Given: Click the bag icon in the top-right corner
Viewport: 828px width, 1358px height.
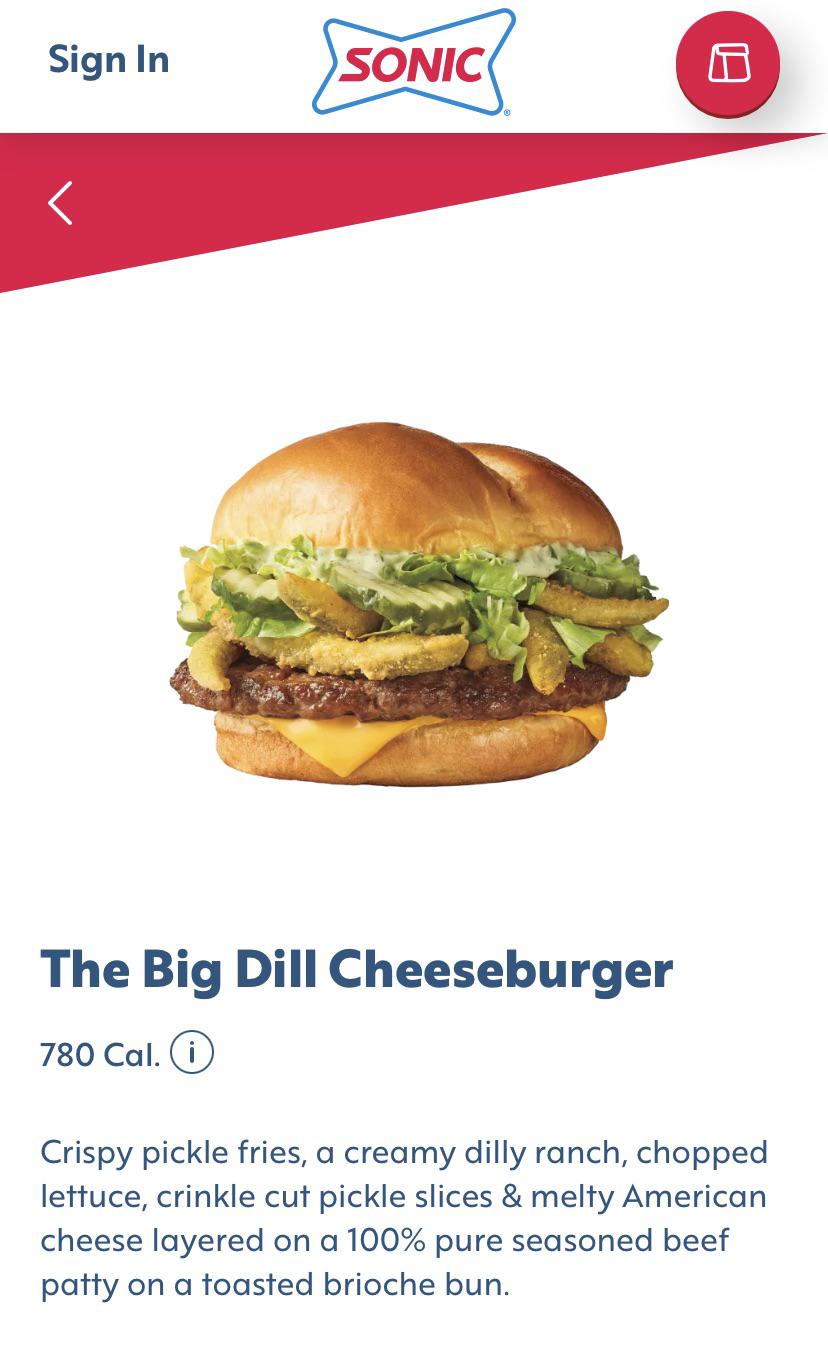Looking at the screenshot, I should coord(727,64).
